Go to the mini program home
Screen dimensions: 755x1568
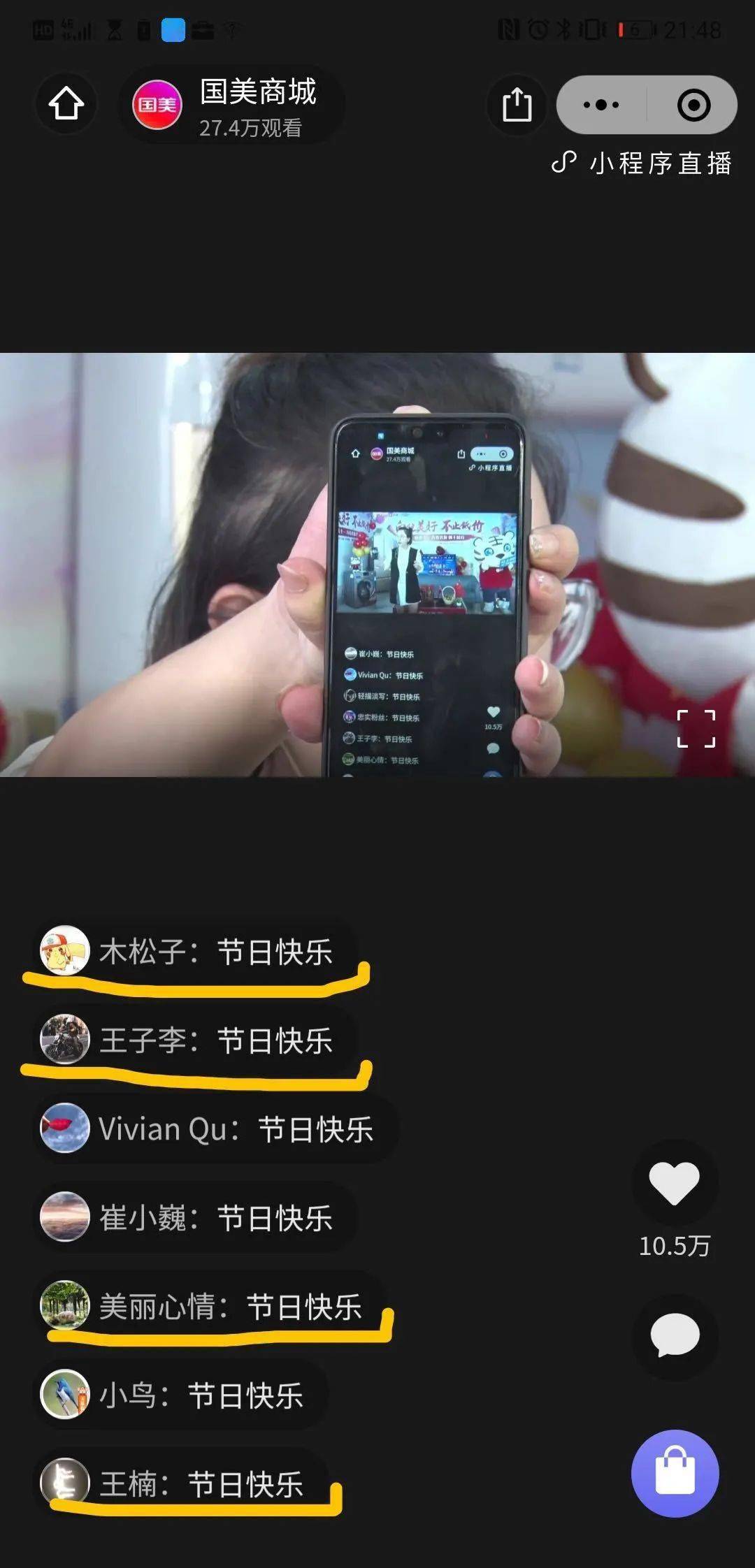(66, 105)
